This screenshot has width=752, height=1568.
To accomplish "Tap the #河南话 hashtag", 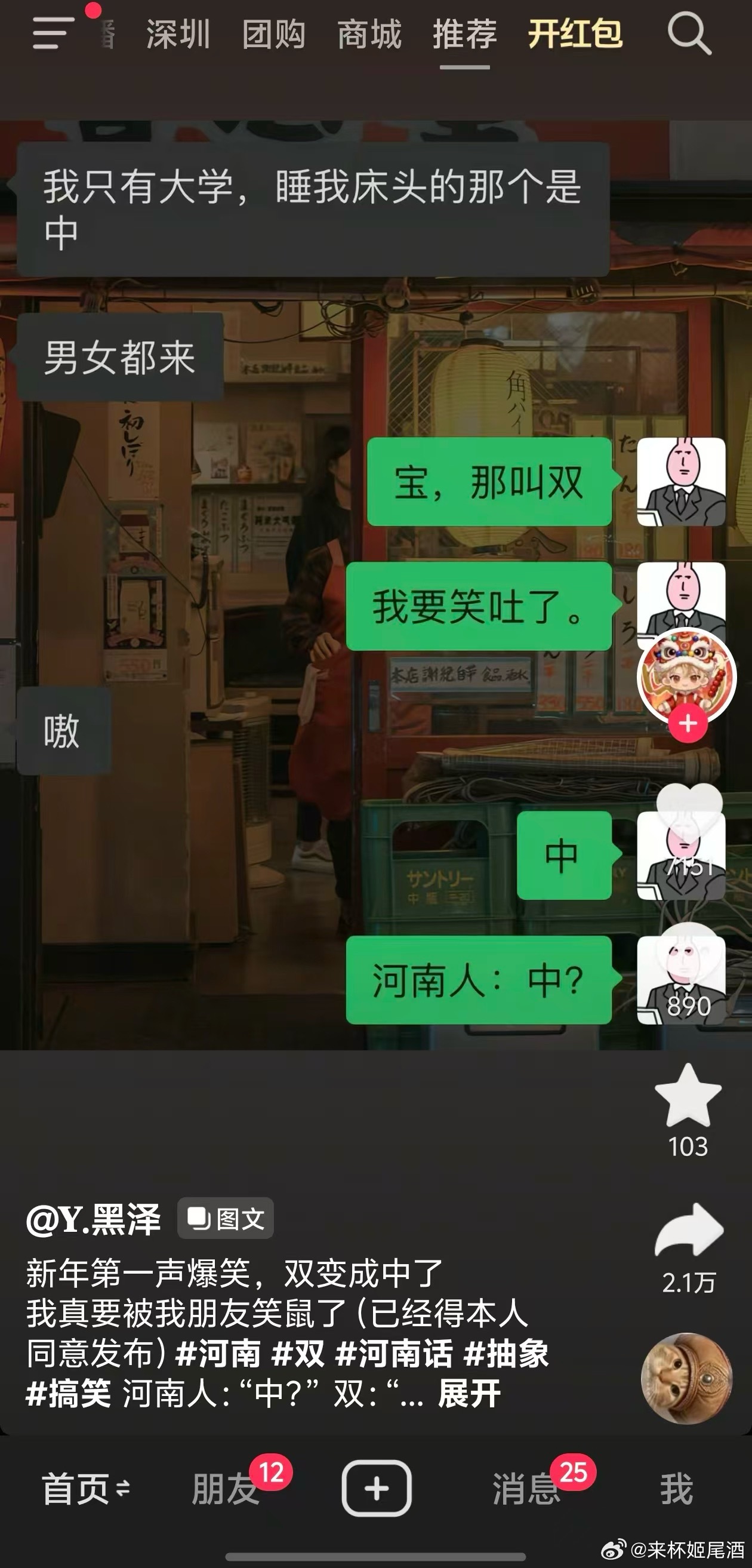I will coord(395,1354).
